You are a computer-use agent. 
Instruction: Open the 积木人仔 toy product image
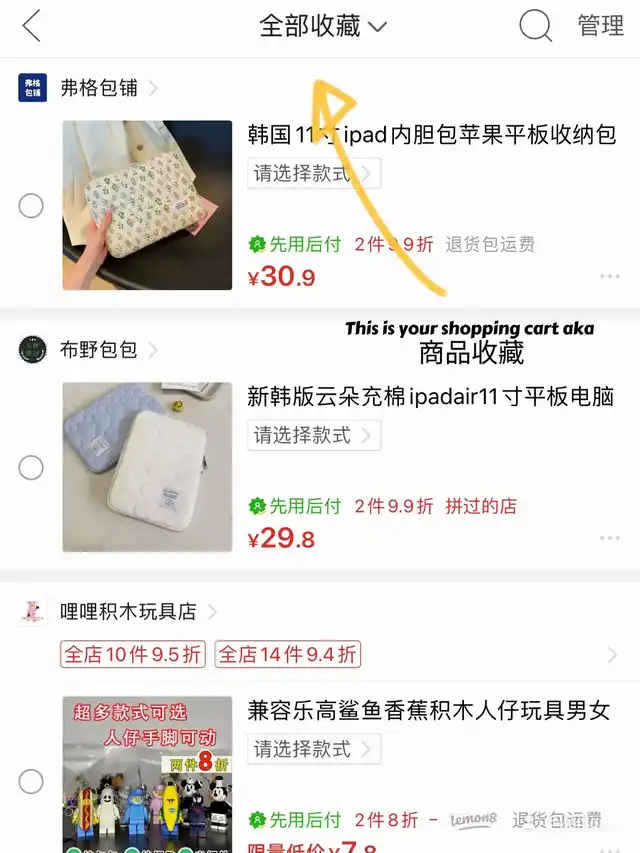[x=147, y=775]
